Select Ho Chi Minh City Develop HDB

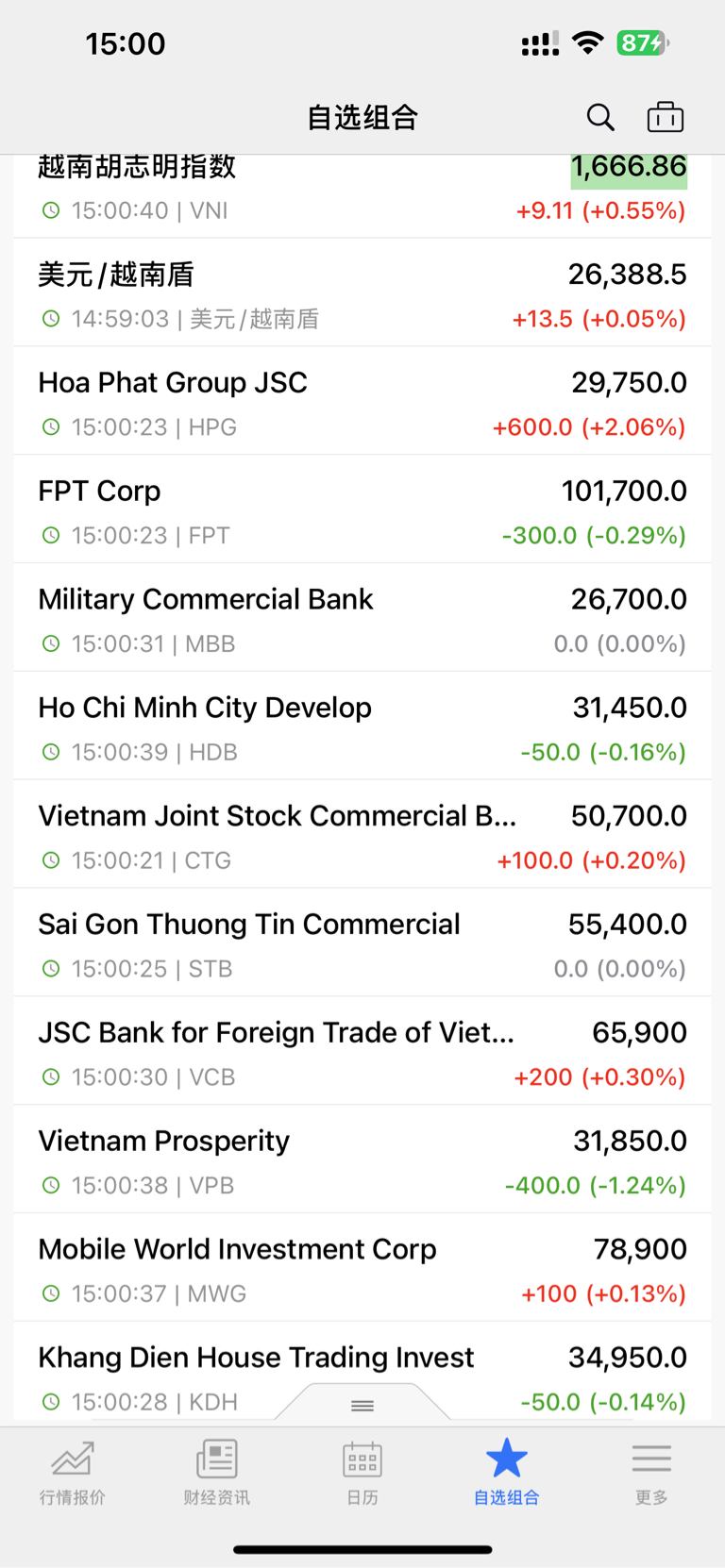(362, 726)
